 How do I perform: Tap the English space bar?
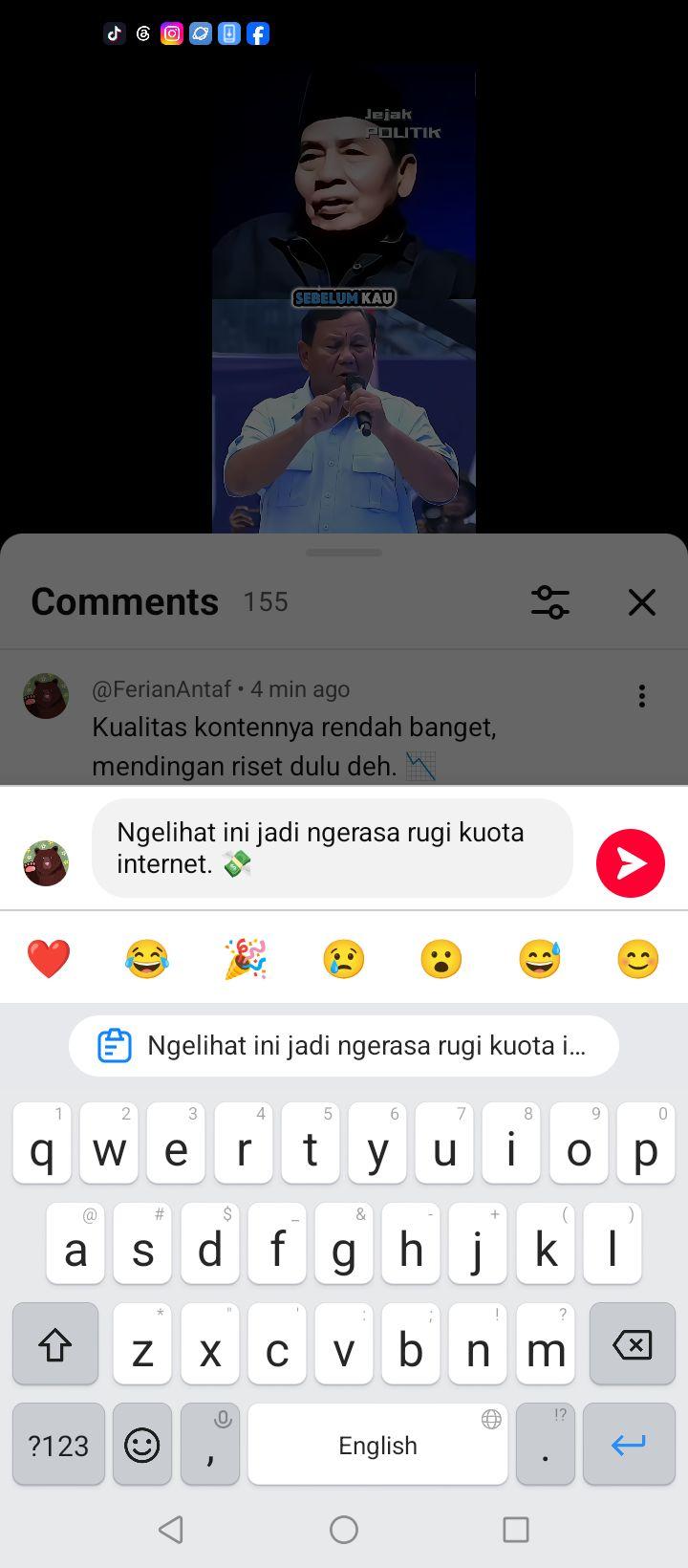pos(377,1445)
